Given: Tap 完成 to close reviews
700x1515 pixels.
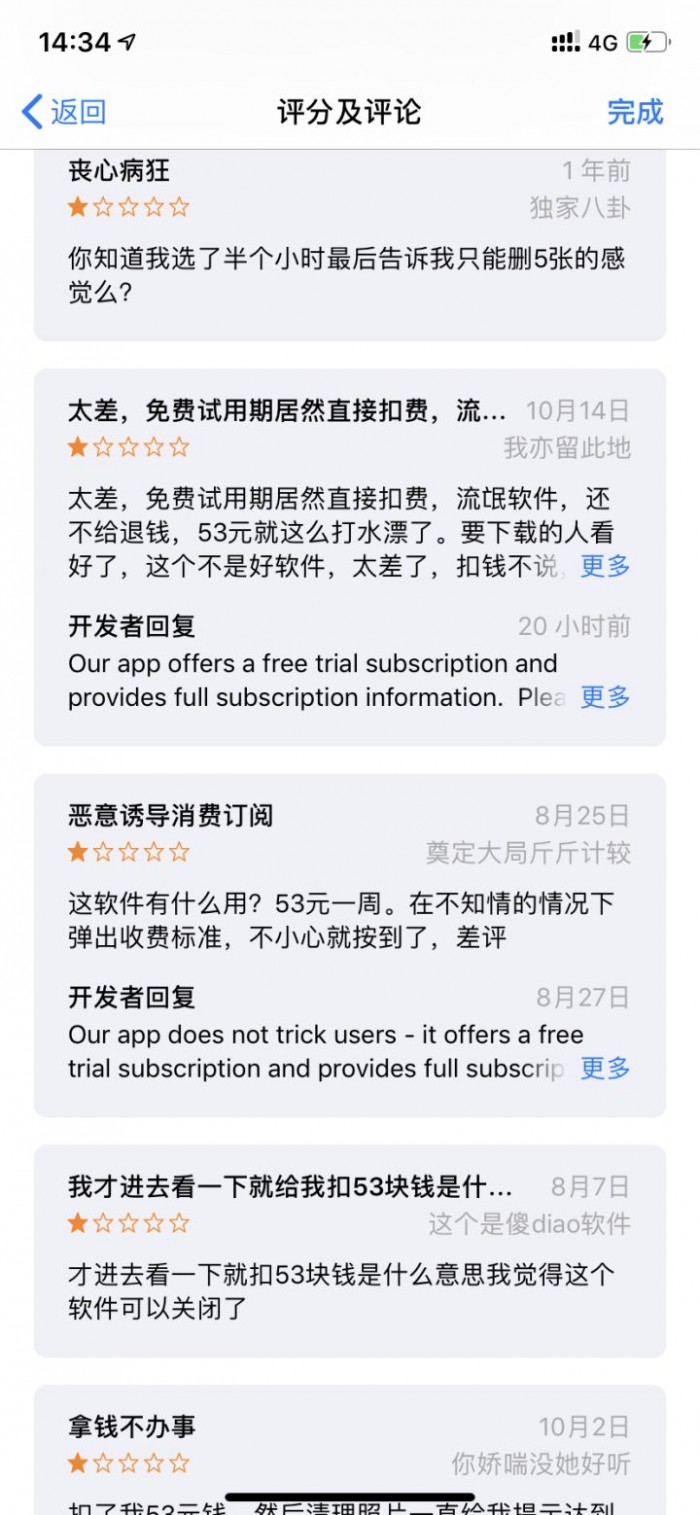Looking at the screenshot, I should pyautogui.click(x=635, y=112).
